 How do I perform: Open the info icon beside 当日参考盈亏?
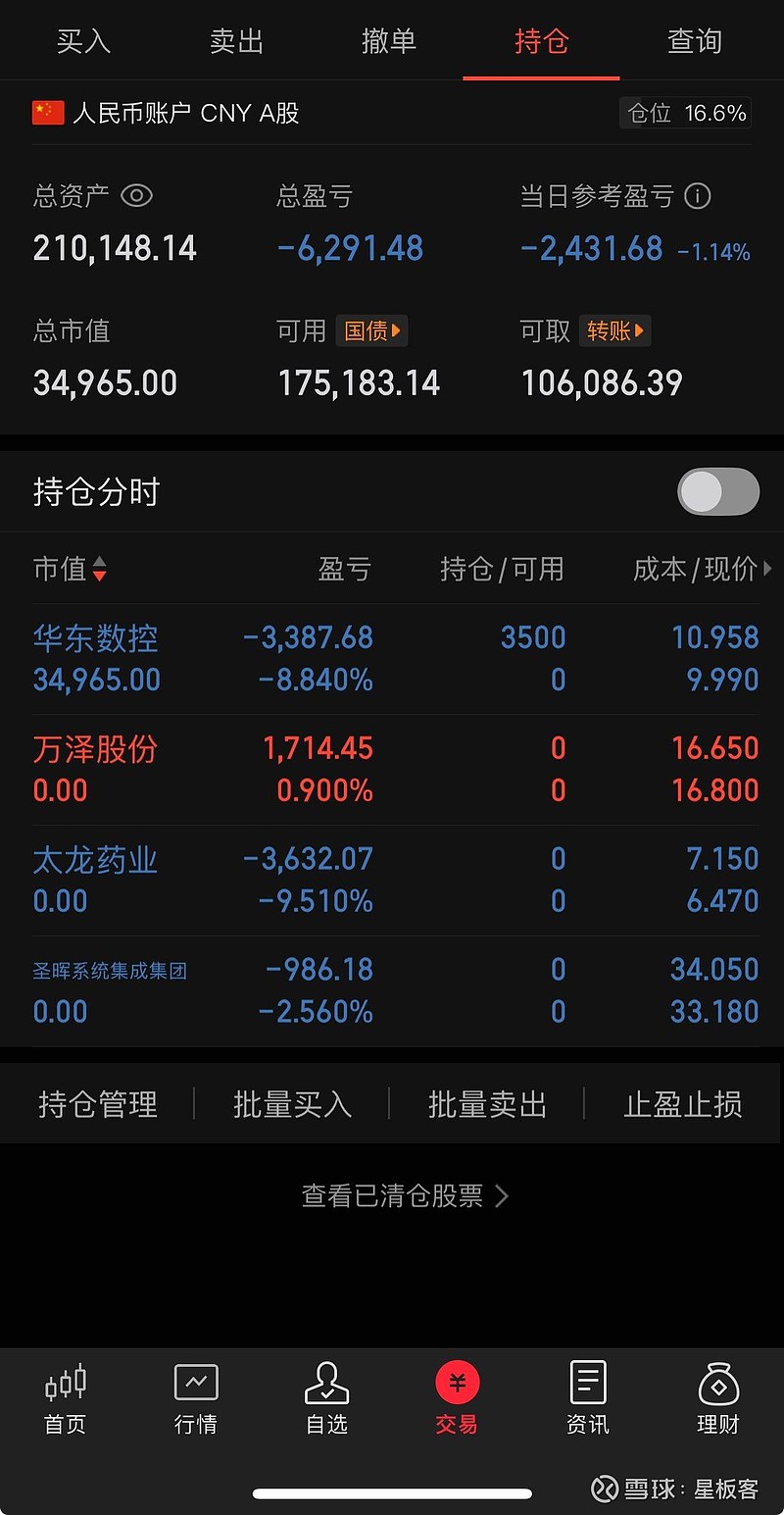pos(698,196)
